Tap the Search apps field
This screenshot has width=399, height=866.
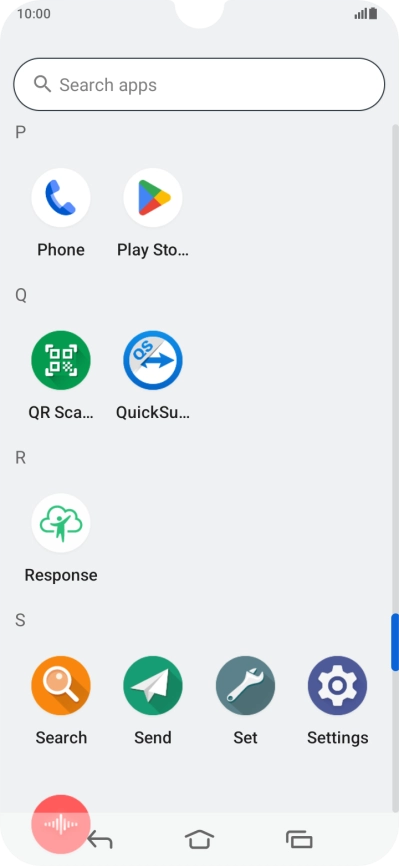(x=199, y=85)
